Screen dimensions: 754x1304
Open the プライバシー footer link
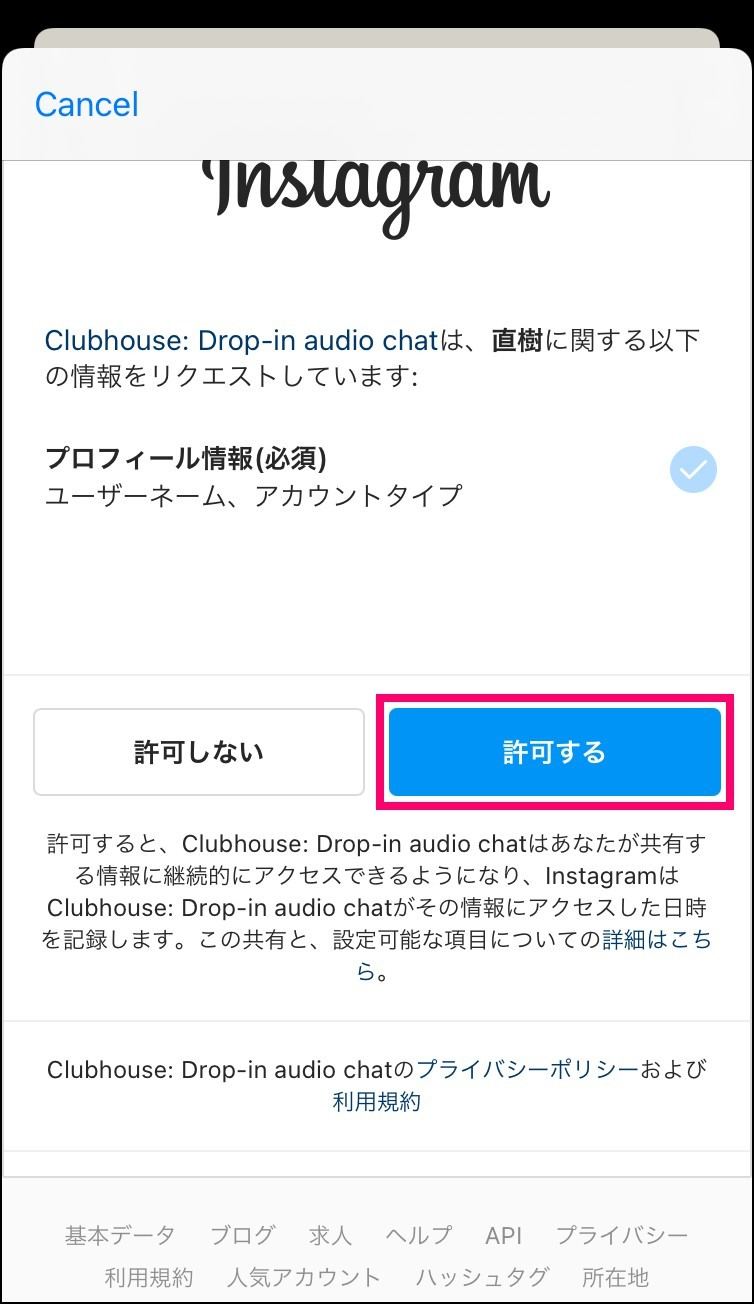coord(622,1235)
